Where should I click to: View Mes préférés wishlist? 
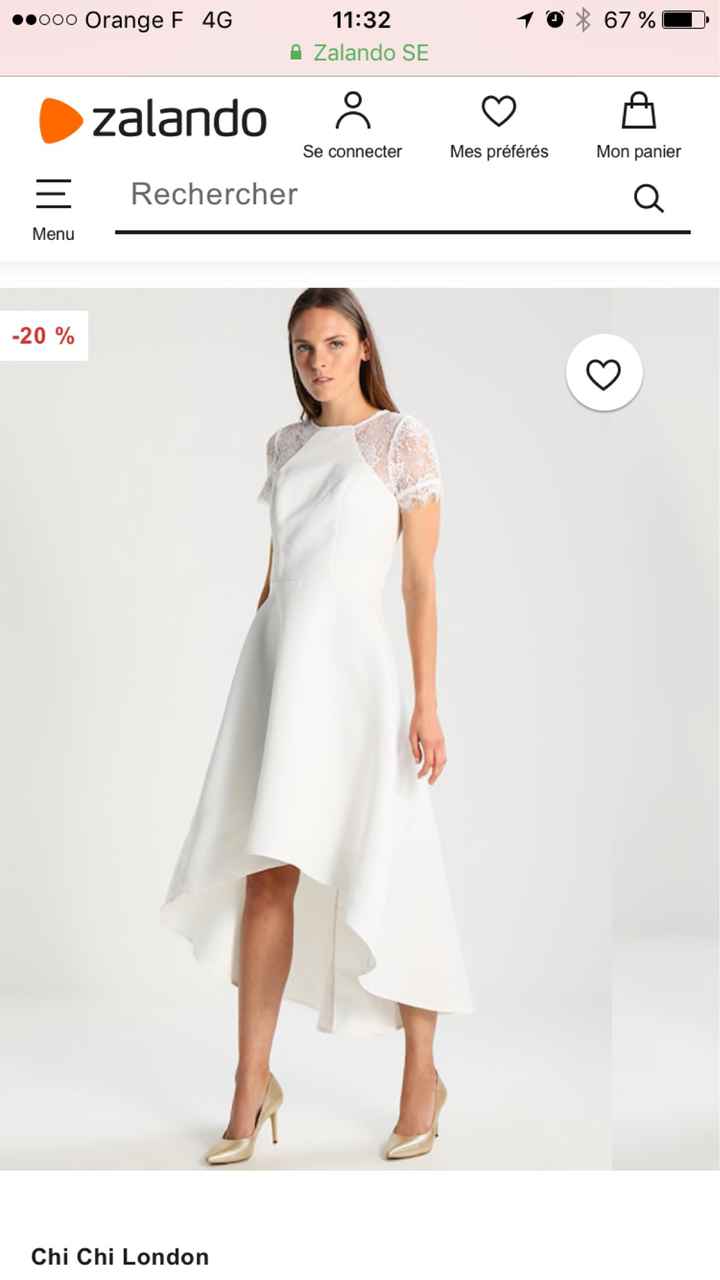click(x=499, y=126)
